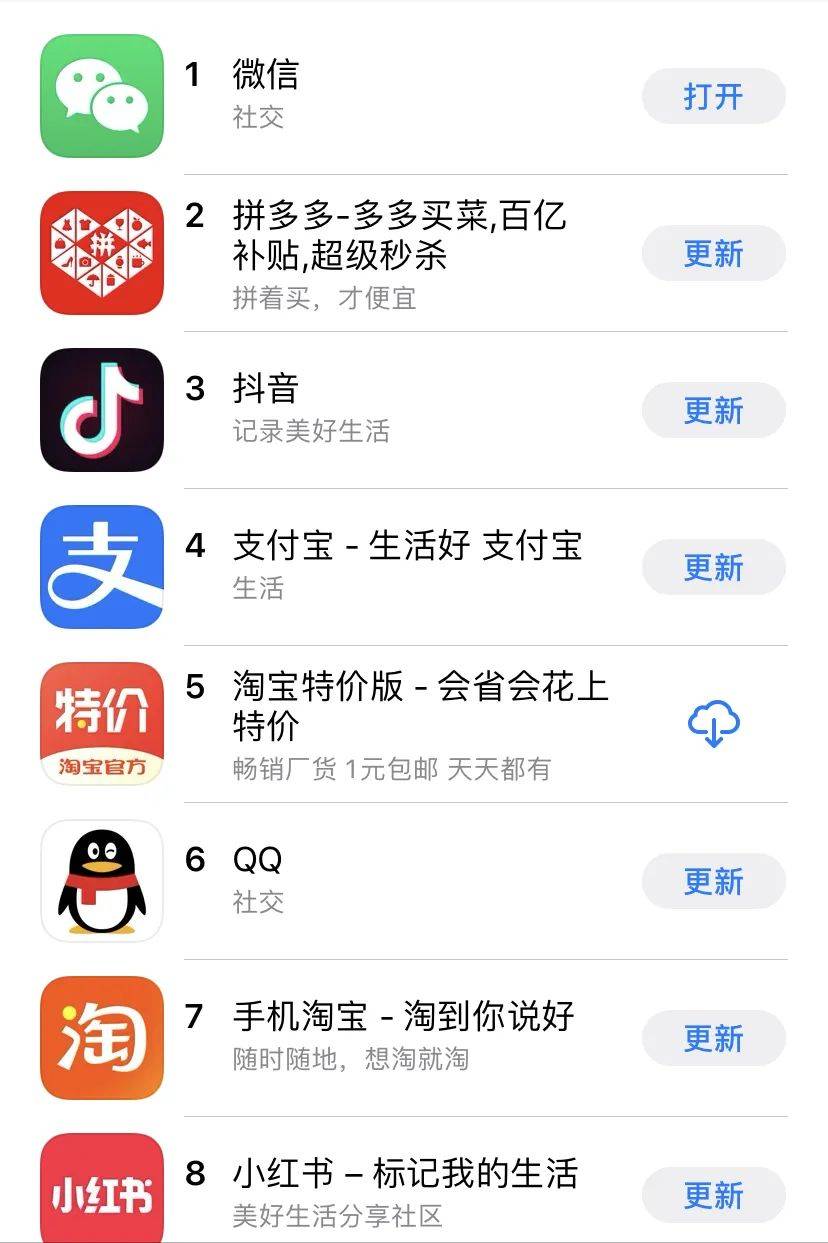Click the 更新 button for 拼多多

point(712,254)
